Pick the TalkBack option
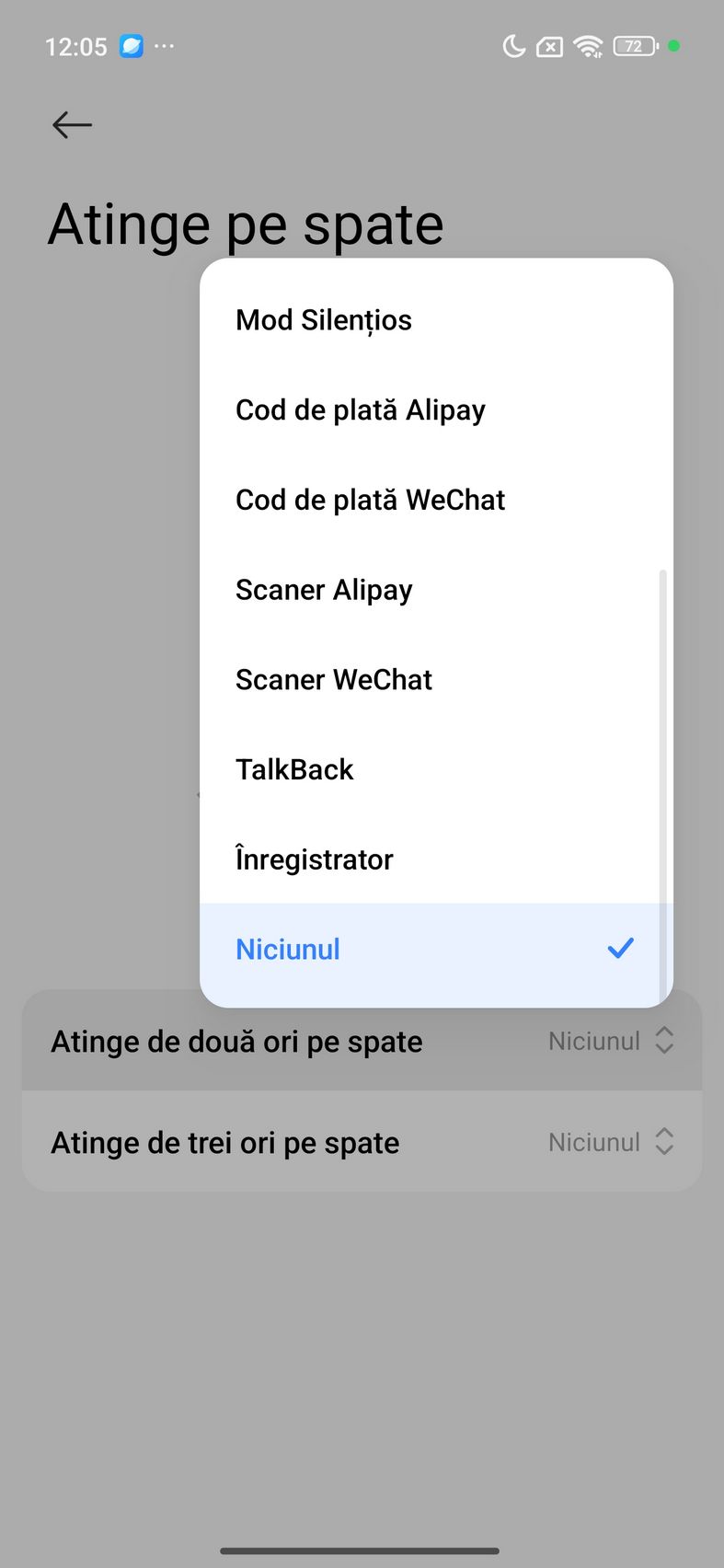 tap(294, 769)
